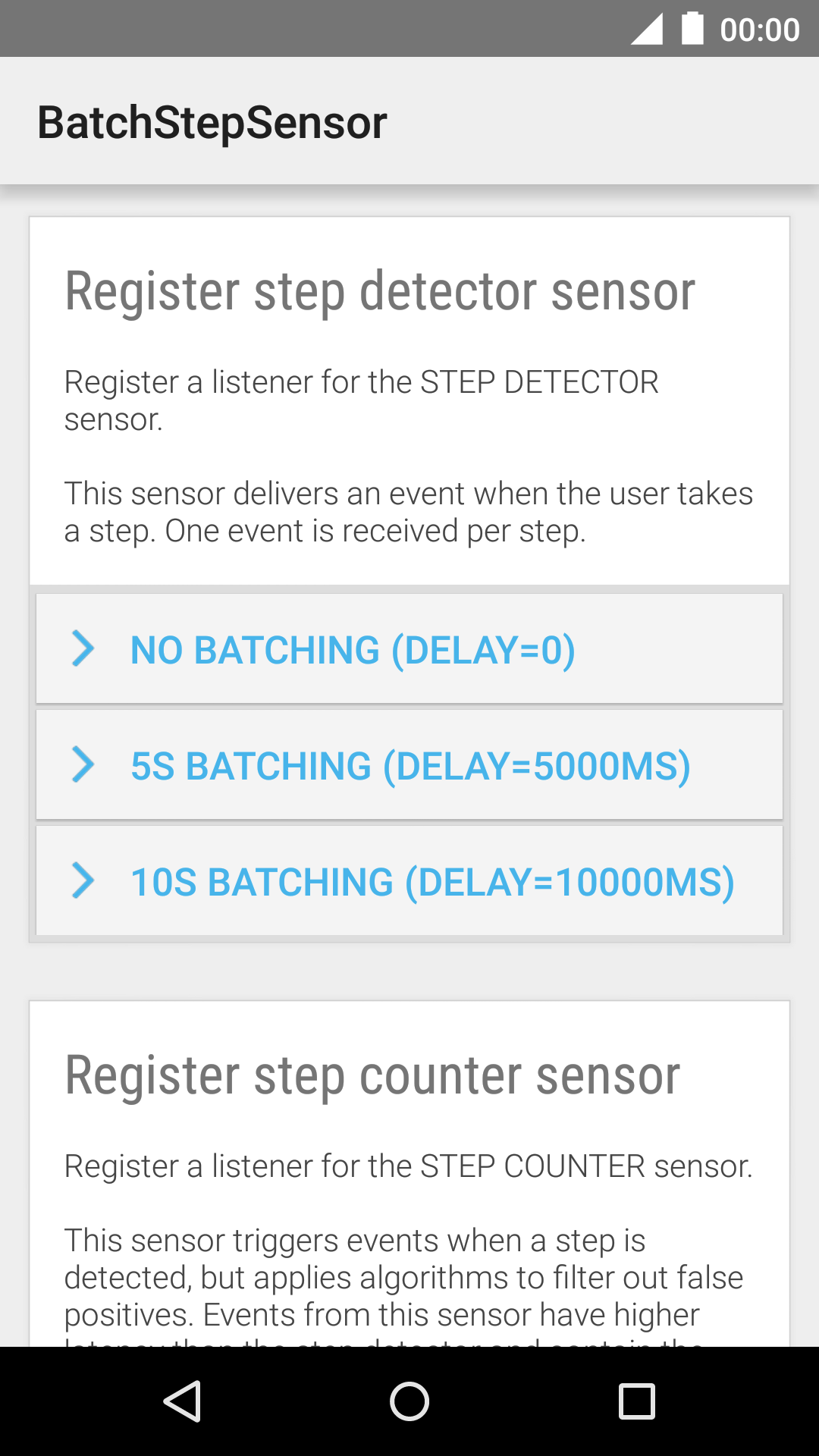The width and height of the screenshot is (819, 1456).
Task: Open recent apps with the square icon
Action: (x=637, y=1401)
